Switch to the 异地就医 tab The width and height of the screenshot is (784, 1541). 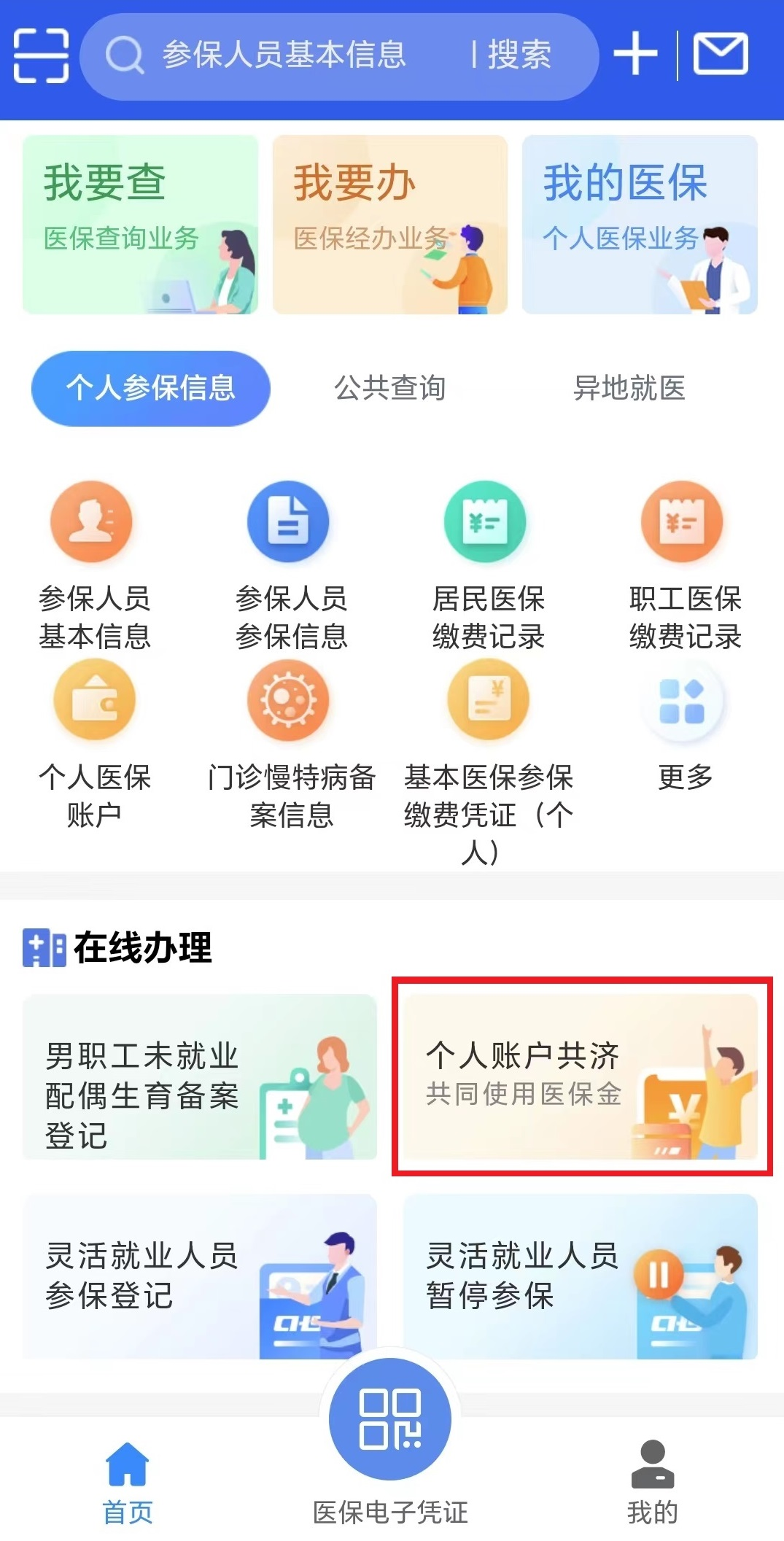pyautogui.click(x=632, y=388)
